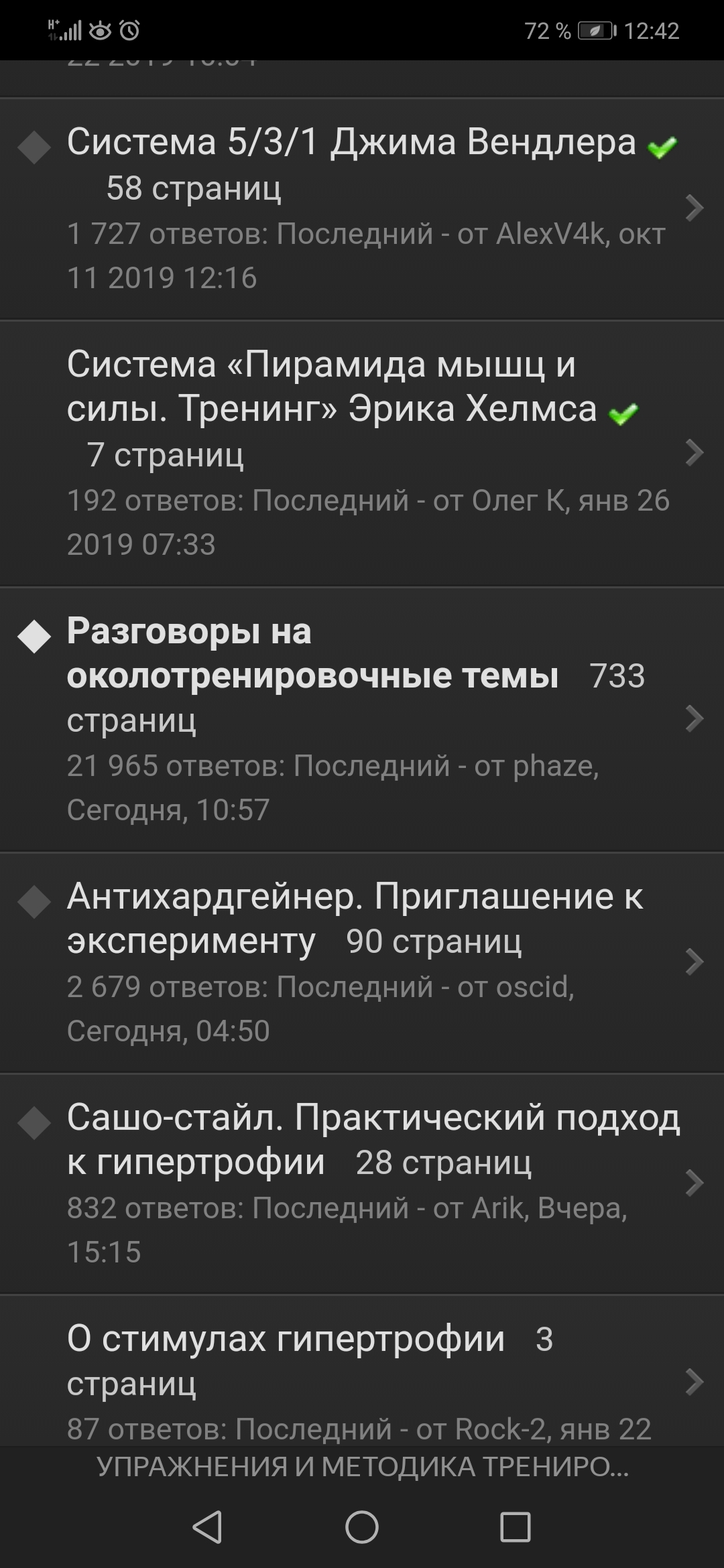Open Разговоры на околотренировочные темы thread
The height and width of the screenshot is (1568, 724).
[362, 720]
